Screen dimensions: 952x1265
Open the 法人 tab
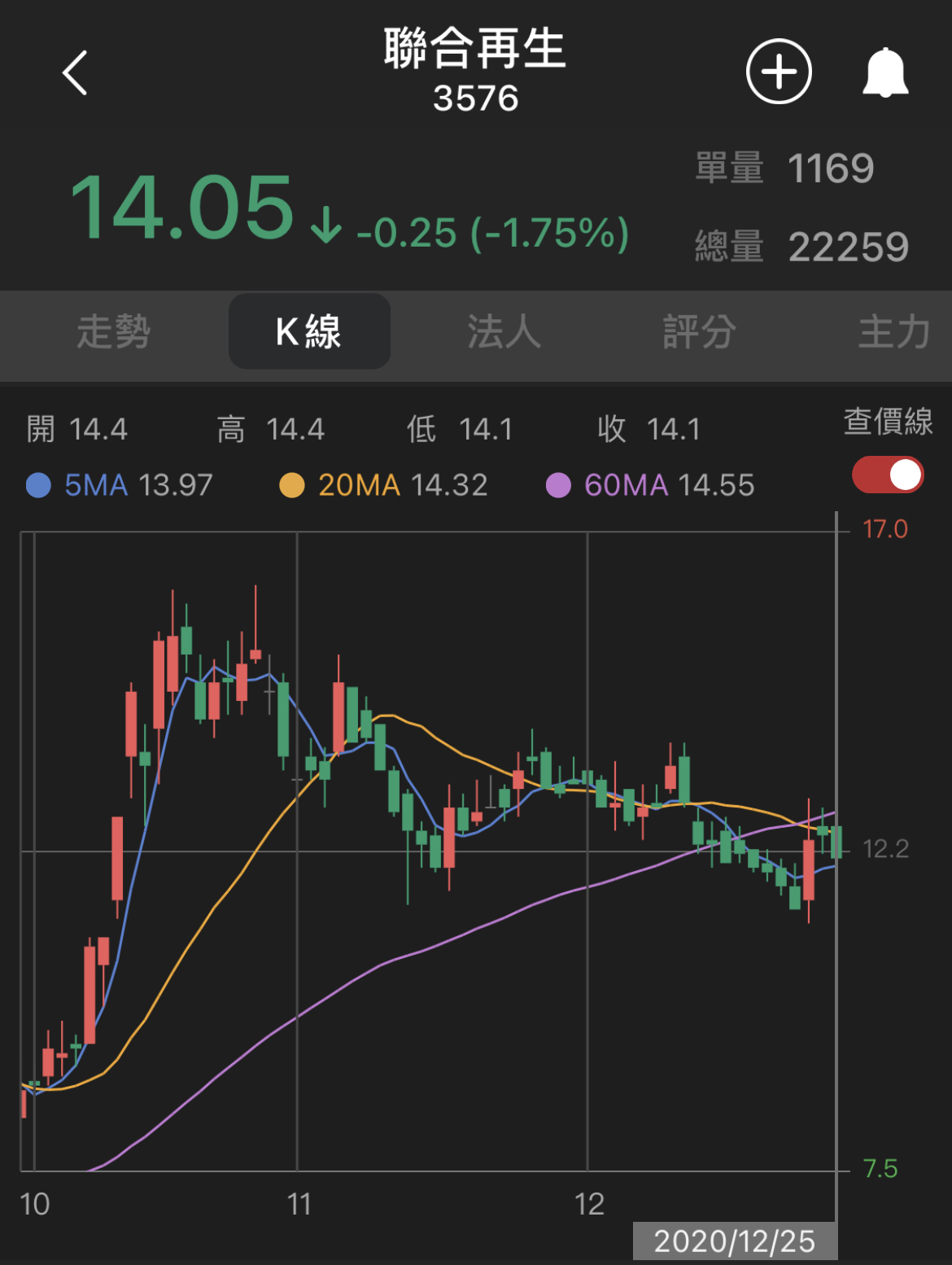pos(504,332)
